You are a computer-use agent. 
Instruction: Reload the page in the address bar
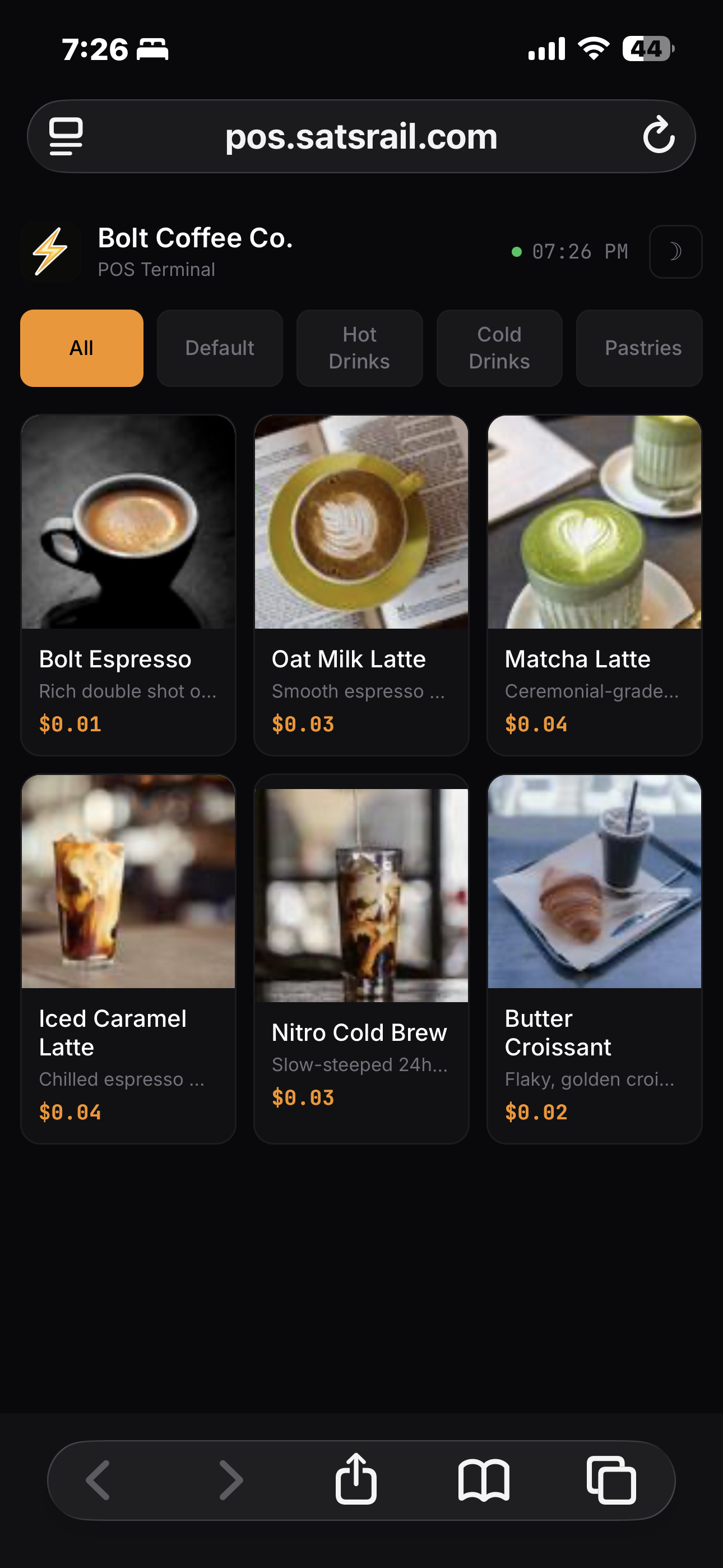(659, 136)
